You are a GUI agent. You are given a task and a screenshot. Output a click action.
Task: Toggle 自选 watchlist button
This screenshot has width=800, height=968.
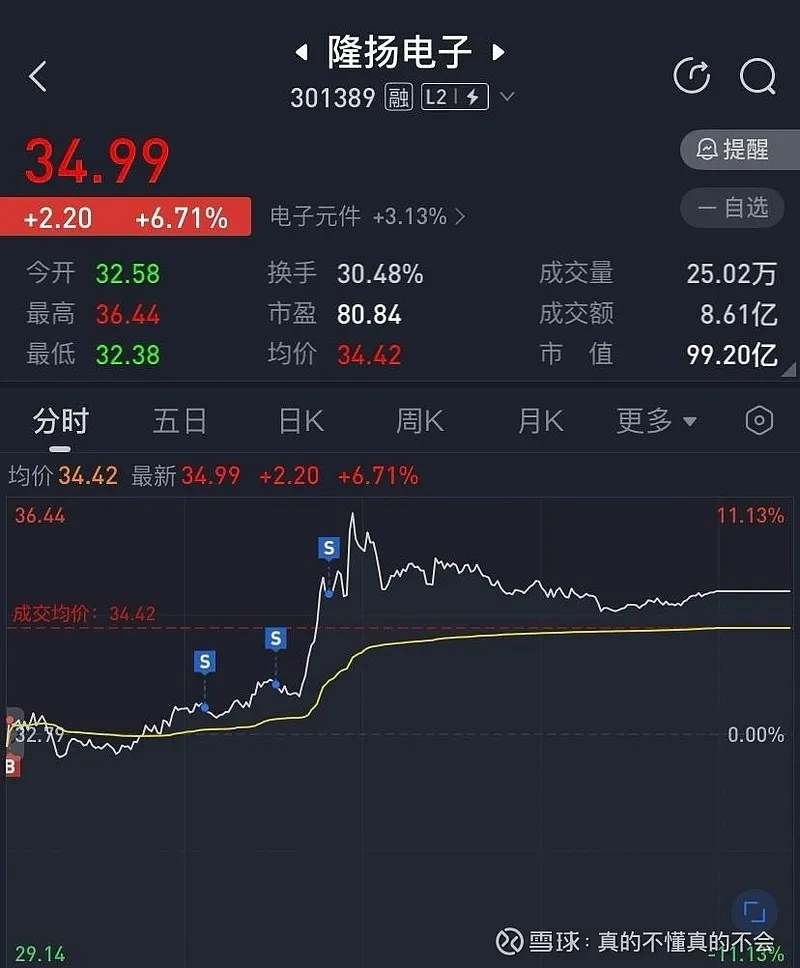pos(734,208)
